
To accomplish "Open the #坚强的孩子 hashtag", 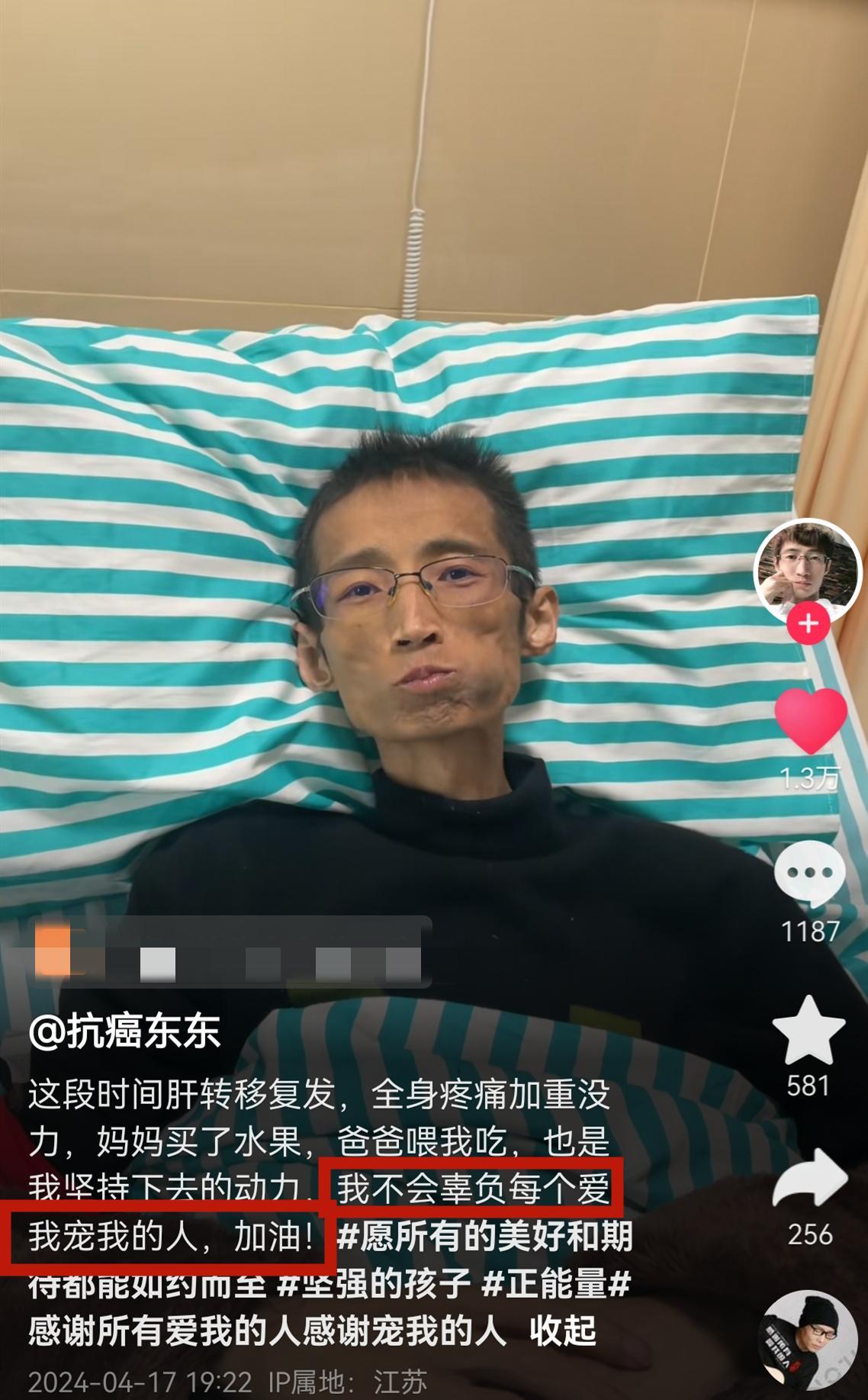I will [x=374, y=1285].
